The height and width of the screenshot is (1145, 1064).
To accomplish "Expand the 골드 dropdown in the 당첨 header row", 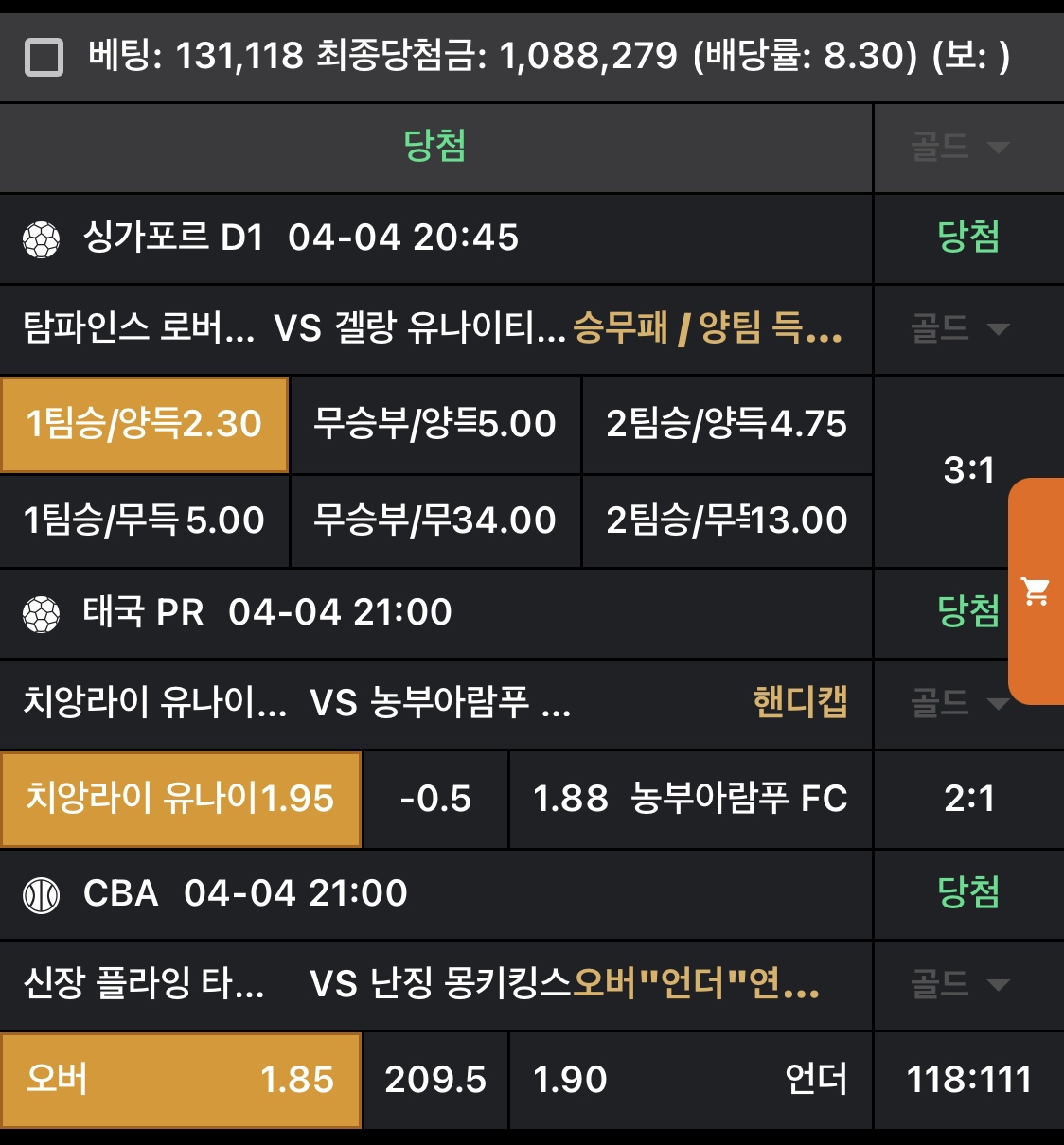I will click(x=960, y=148).
